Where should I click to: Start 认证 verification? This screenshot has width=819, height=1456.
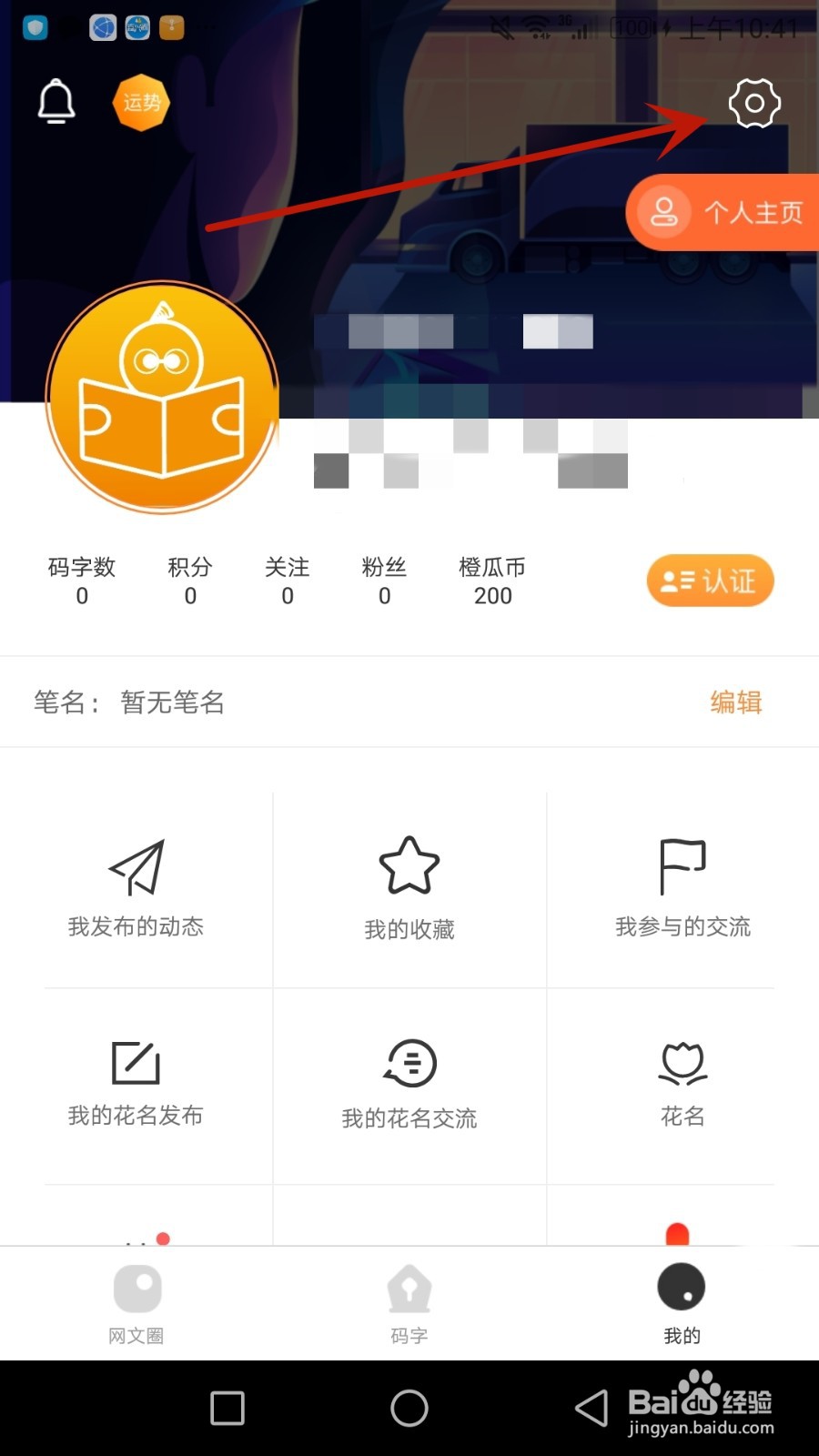pos(710,581)
